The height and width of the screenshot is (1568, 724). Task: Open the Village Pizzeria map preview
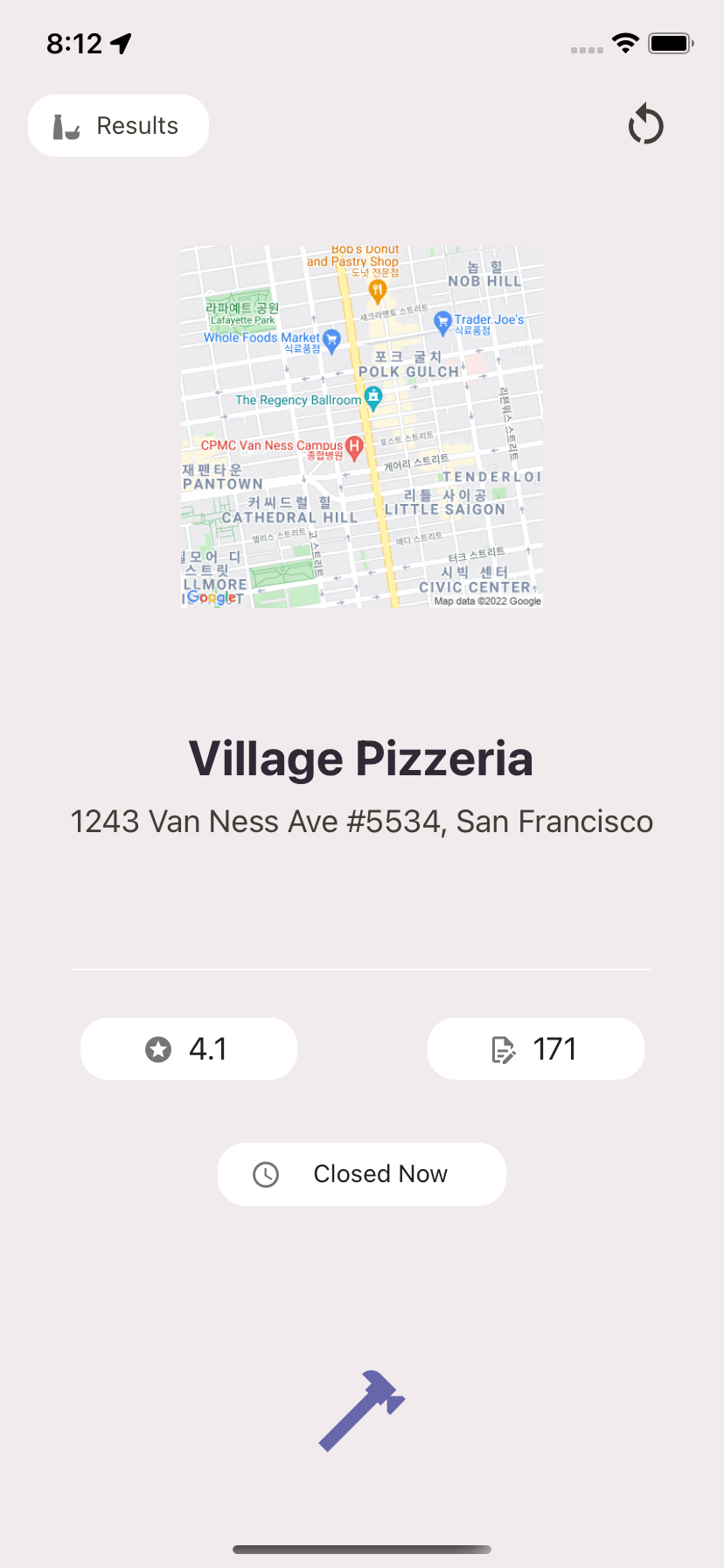coord(362,427)
